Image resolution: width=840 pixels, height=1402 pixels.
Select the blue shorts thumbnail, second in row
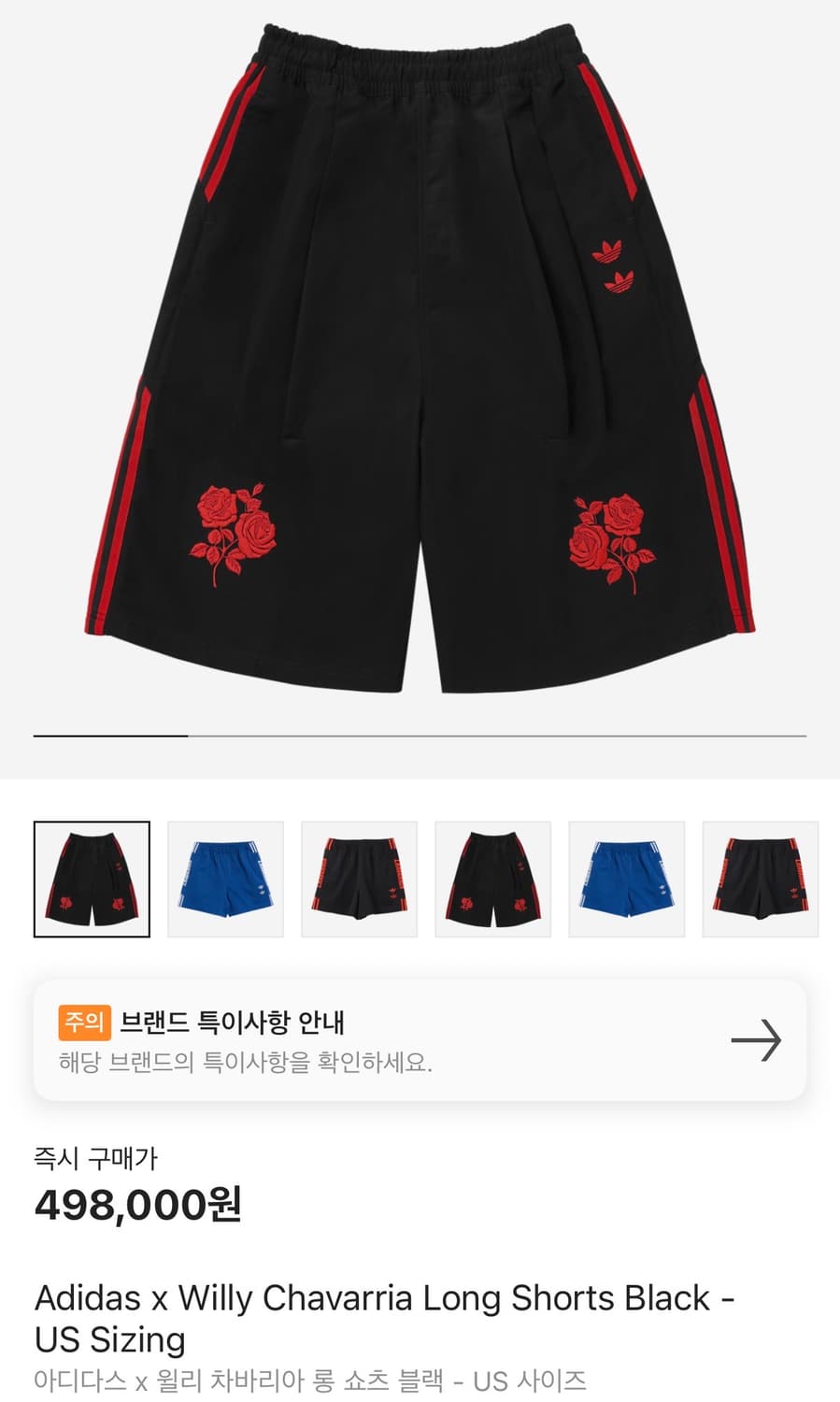coord(224,877)
